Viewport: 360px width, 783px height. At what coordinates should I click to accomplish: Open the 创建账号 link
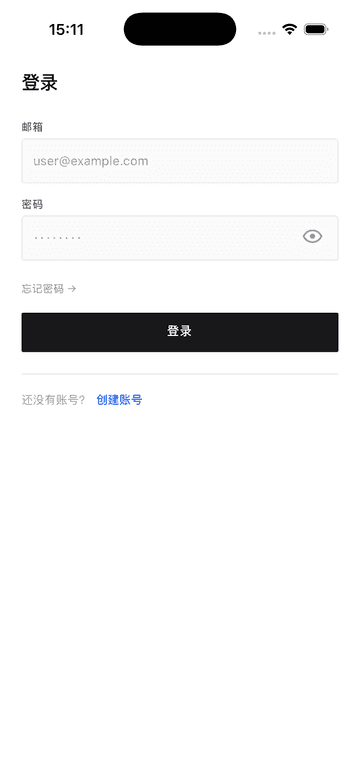(x=119, y=400)
